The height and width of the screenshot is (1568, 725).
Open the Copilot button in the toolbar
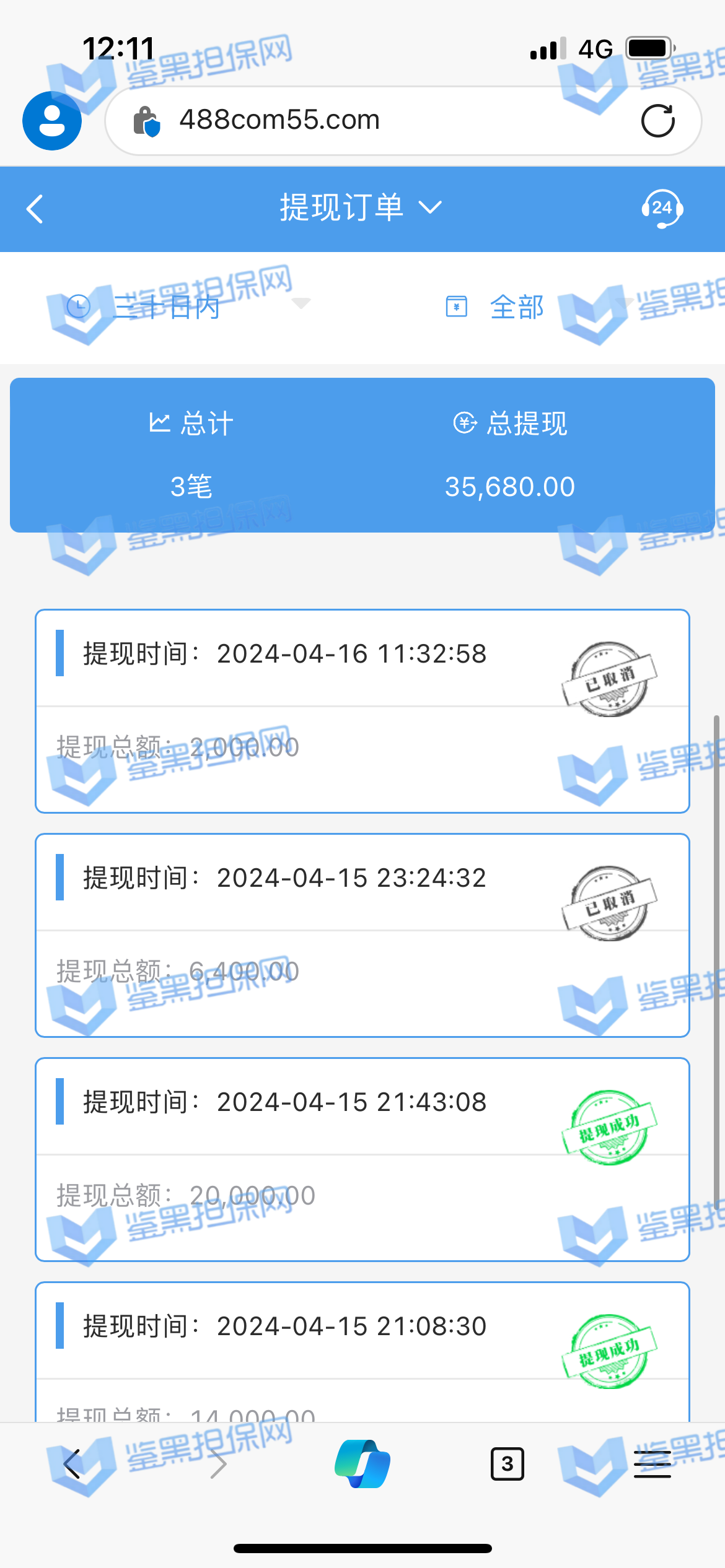pyautogui.click(x=362, y=1464)
